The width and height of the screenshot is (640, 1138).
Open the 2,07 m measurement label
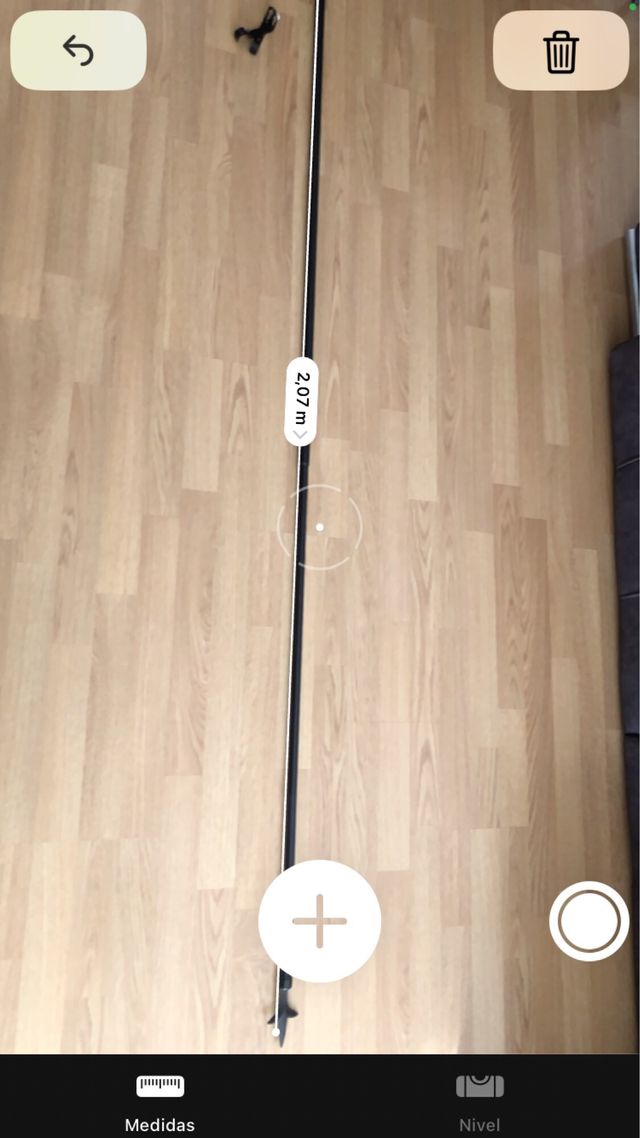click(x=300, y=401)
